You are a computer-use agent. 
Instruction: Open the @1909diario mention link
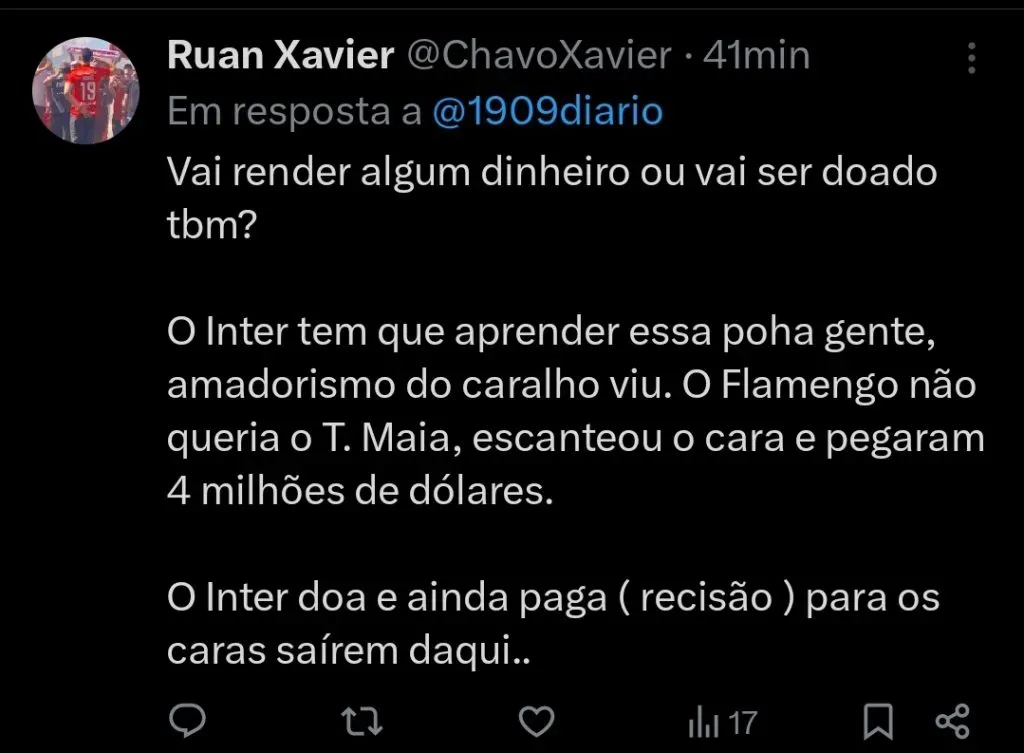(x=547, y=112)
